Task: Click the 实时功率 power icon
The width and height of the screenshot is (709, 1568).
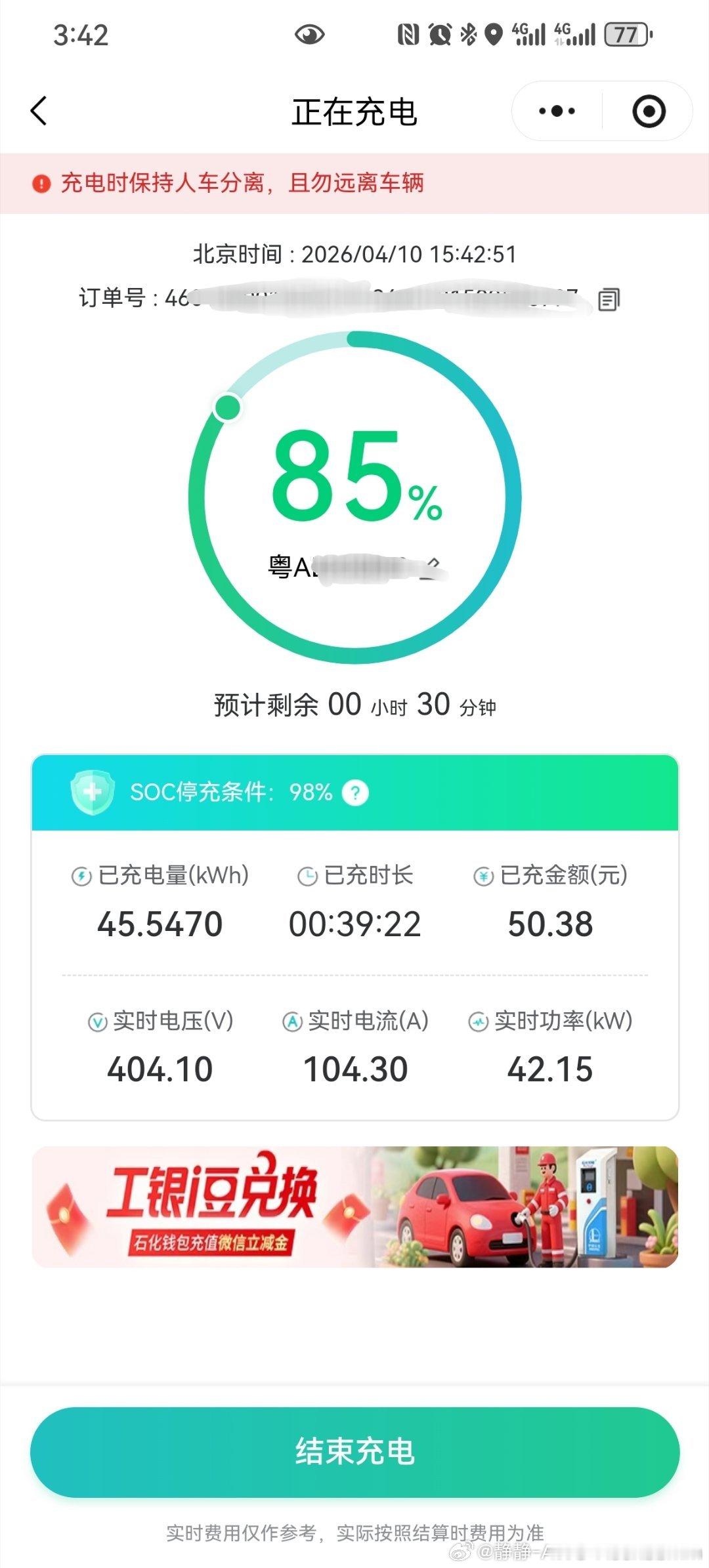Action: click(x=480, y=1021)
